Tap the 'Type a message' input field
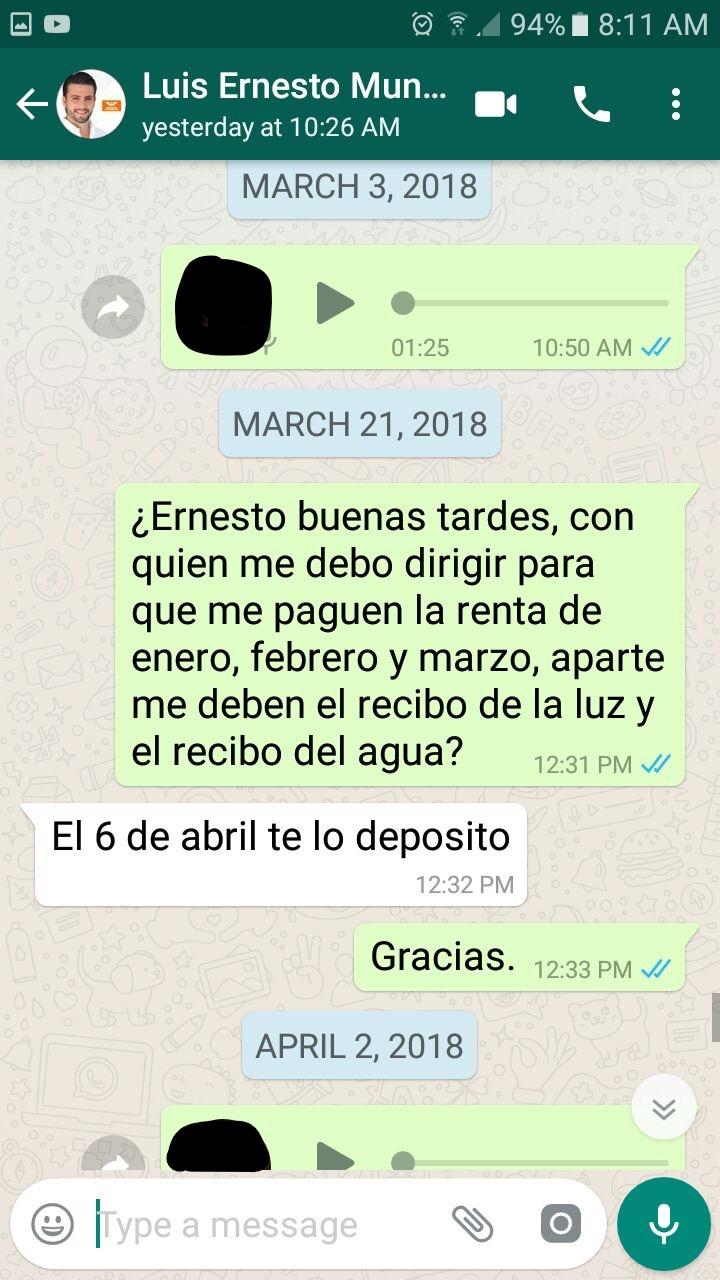This screenshot has height=1280, width=720. (250, 1222)
